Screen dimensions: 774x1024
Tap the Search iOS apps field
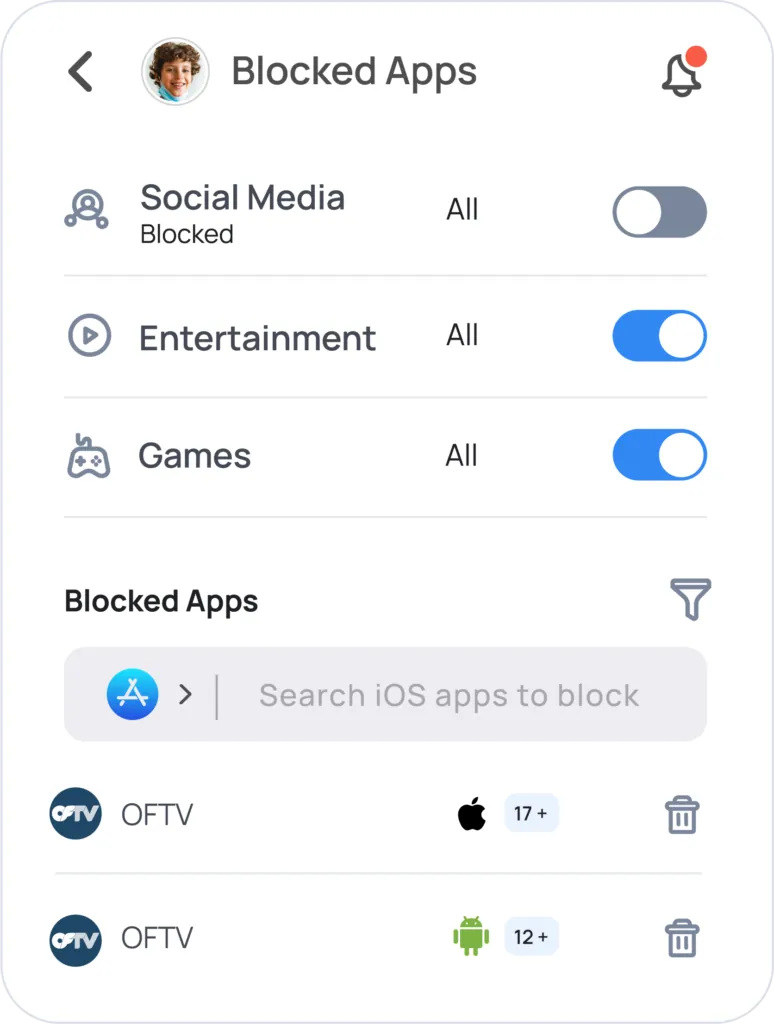pos(448,695)
